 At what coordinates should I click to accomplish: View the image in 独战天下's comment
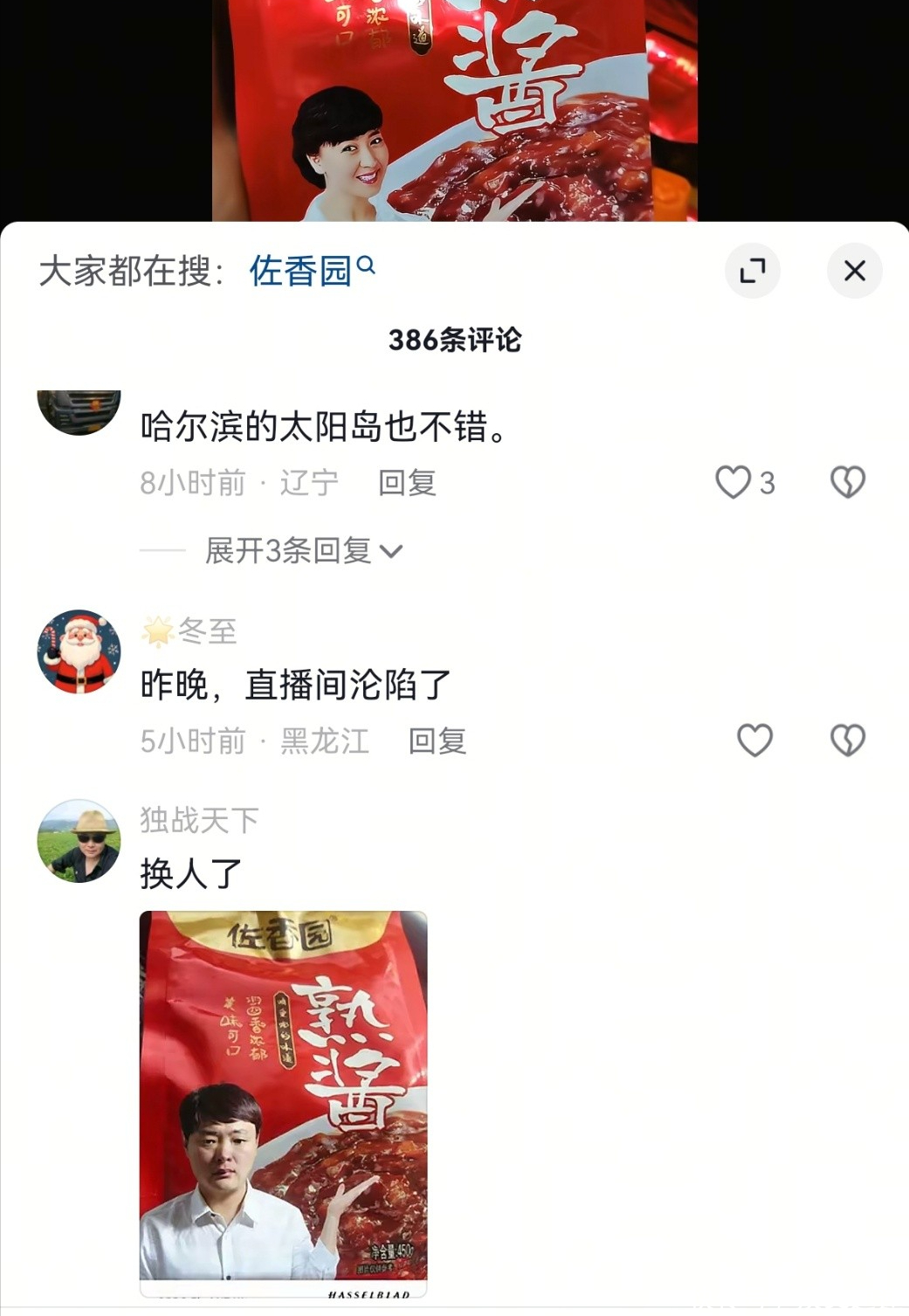283,1103
